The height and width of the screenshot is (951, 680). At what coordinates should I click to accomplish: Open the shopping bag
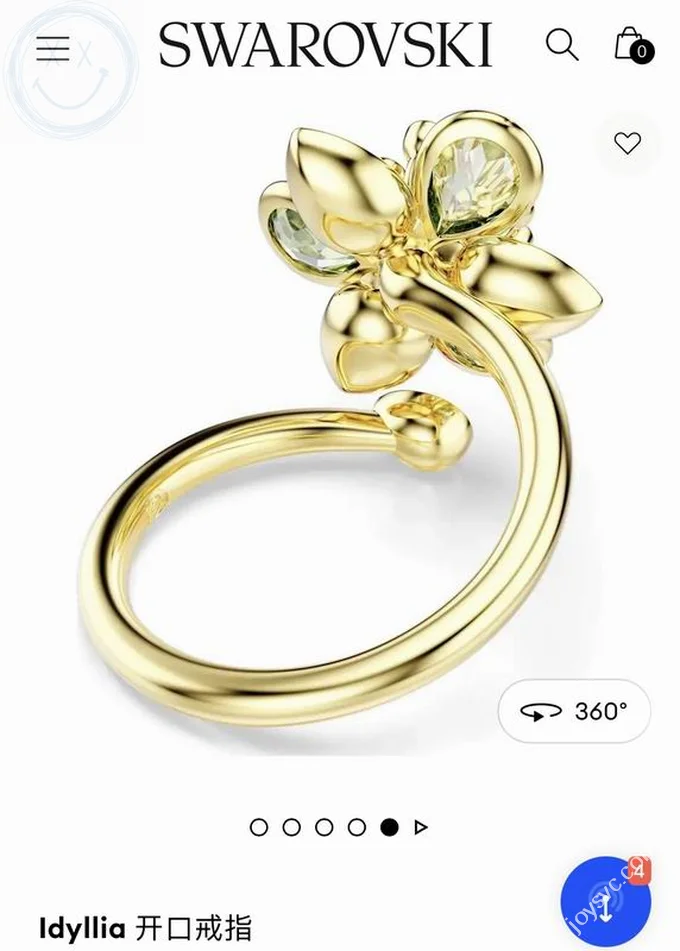632,45
